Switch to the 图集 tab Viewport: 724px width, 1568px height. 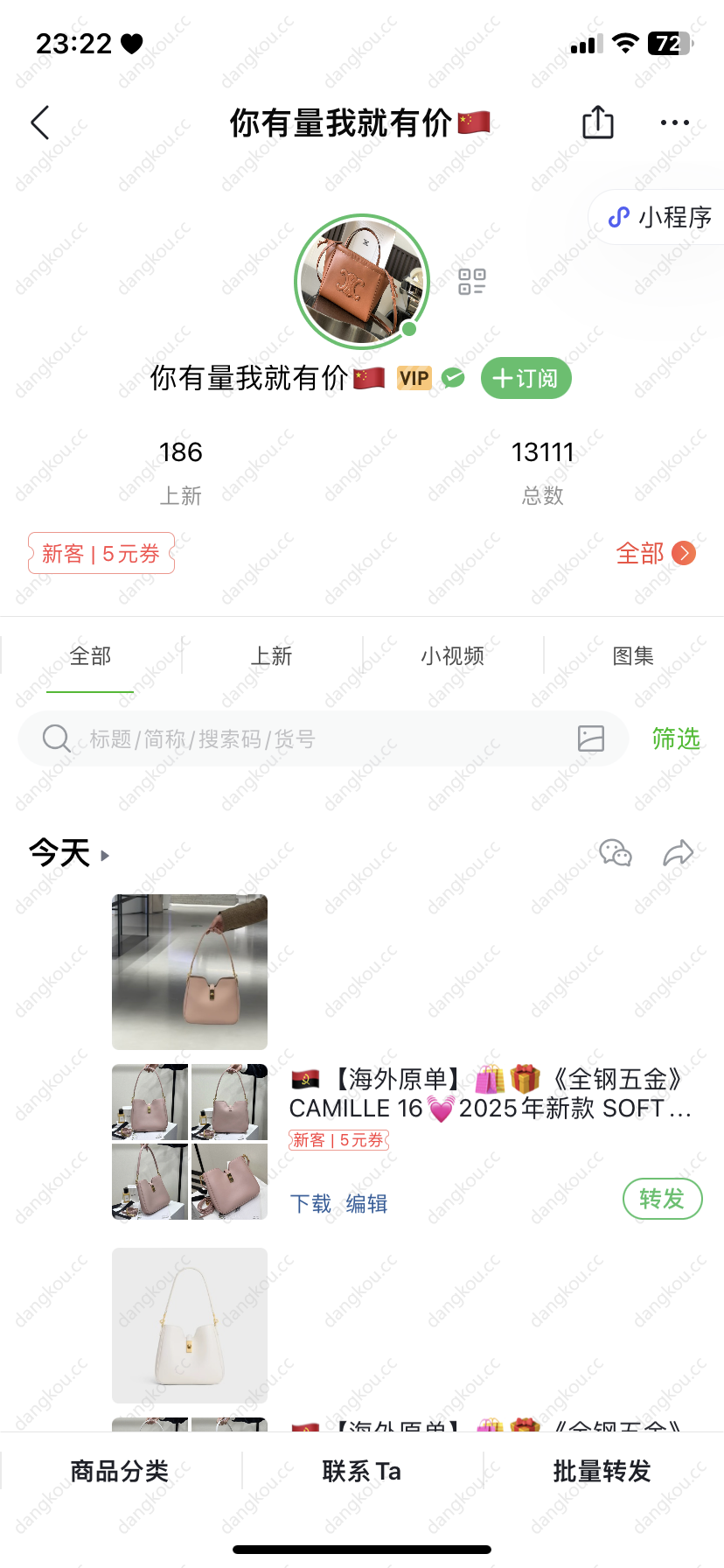(x=633, y=655)
